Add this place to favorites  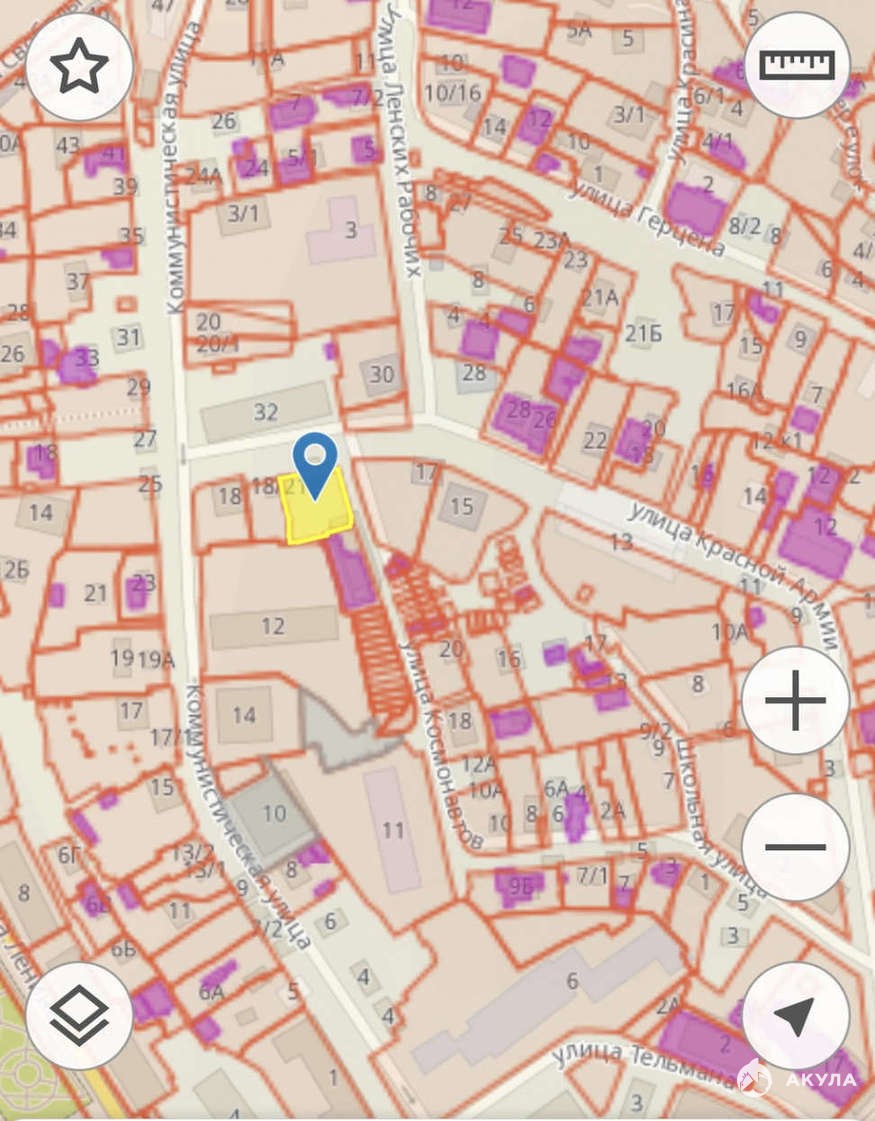click(79, 68)
